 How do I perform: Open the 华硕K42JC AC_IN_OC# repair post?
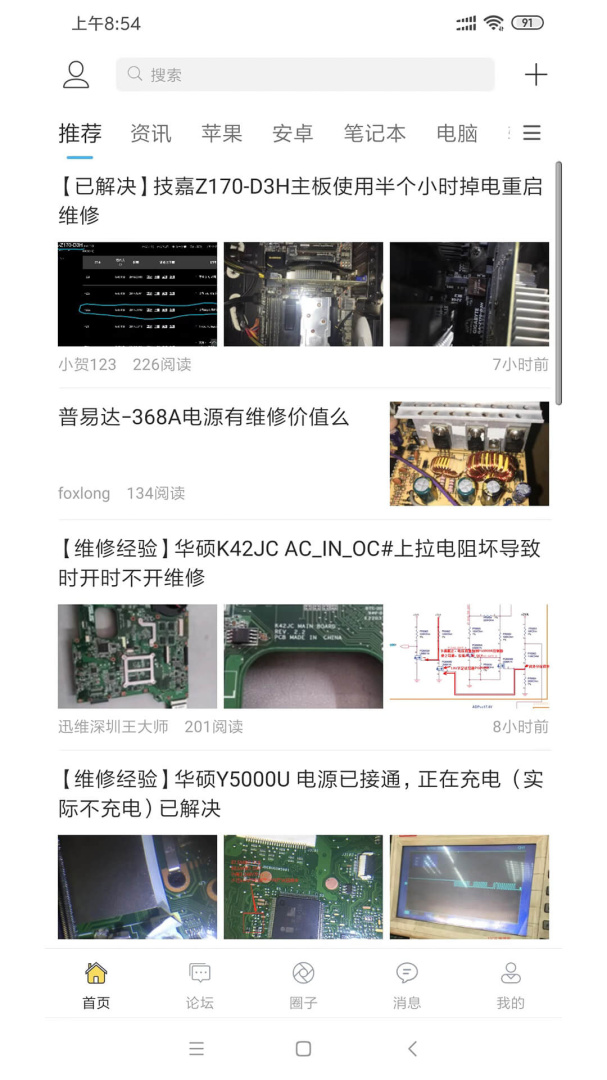pos(300,562)
